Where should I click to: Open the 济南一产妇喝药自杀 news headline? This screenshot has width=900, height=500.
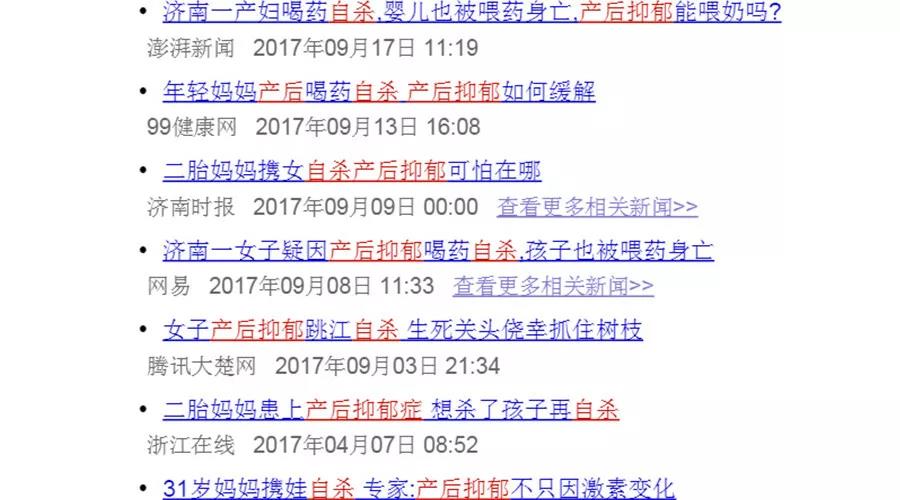pos(471,13)
